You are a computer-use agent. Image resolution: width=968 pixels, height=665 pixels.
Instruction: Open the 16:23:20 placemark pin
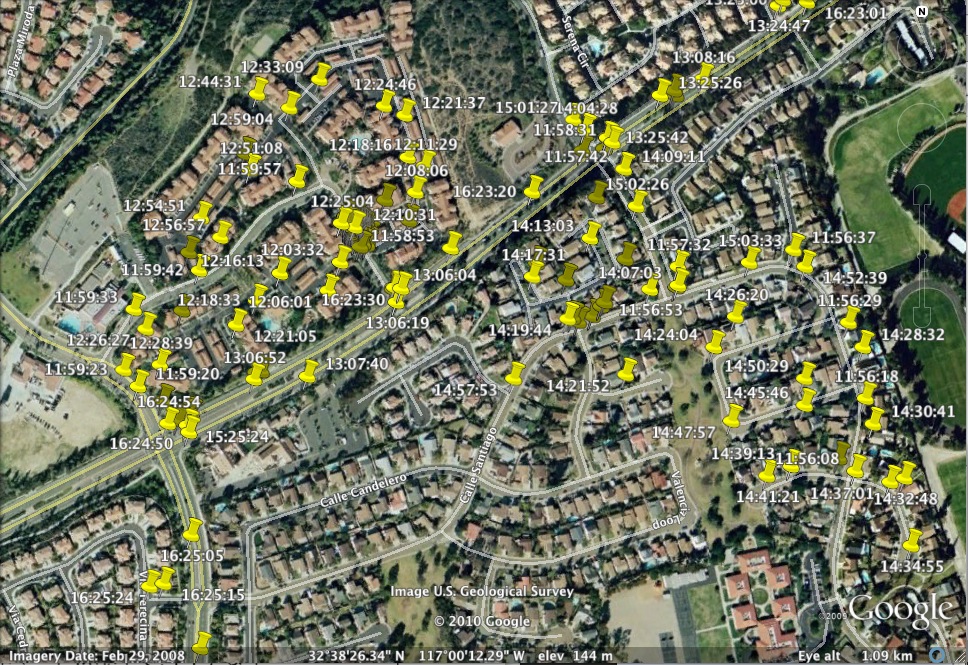click(533, 188)
